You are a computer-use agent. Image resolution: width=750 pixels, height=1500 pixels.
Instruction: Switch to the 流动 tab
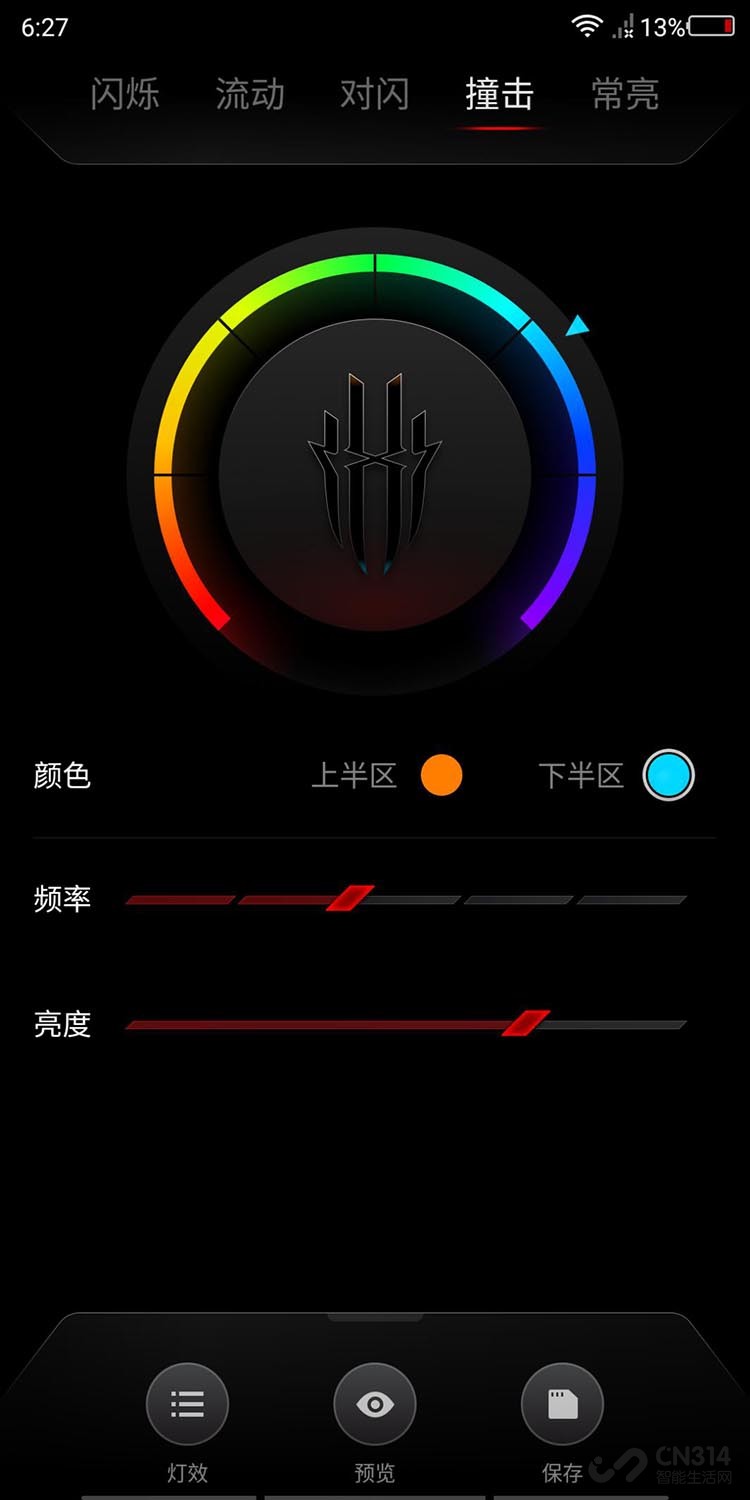point(250,95)
